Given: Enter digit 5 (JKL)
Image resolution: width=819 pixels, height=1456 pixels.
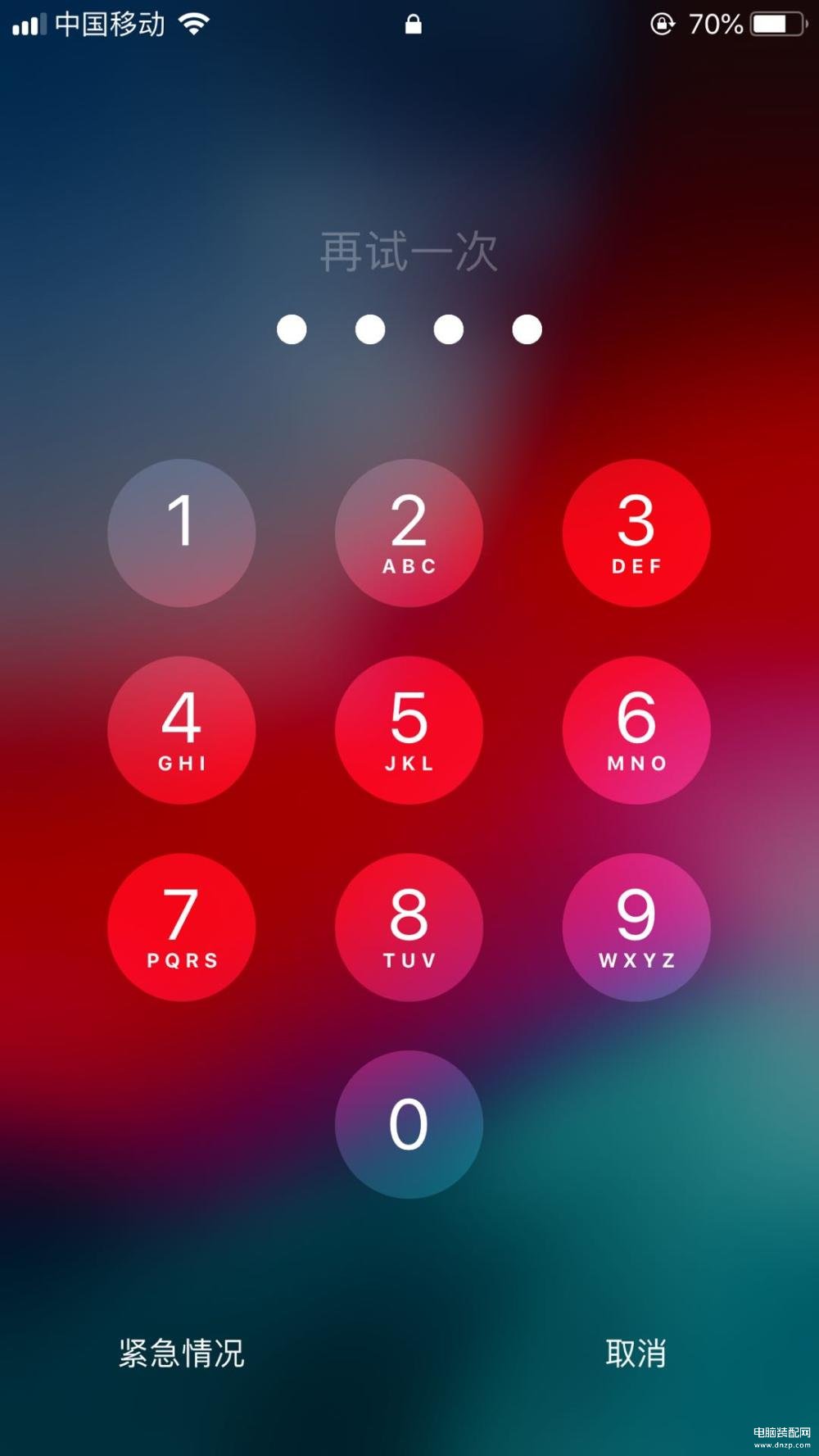Looking at the screenshot, I should [x=409, y=730].
